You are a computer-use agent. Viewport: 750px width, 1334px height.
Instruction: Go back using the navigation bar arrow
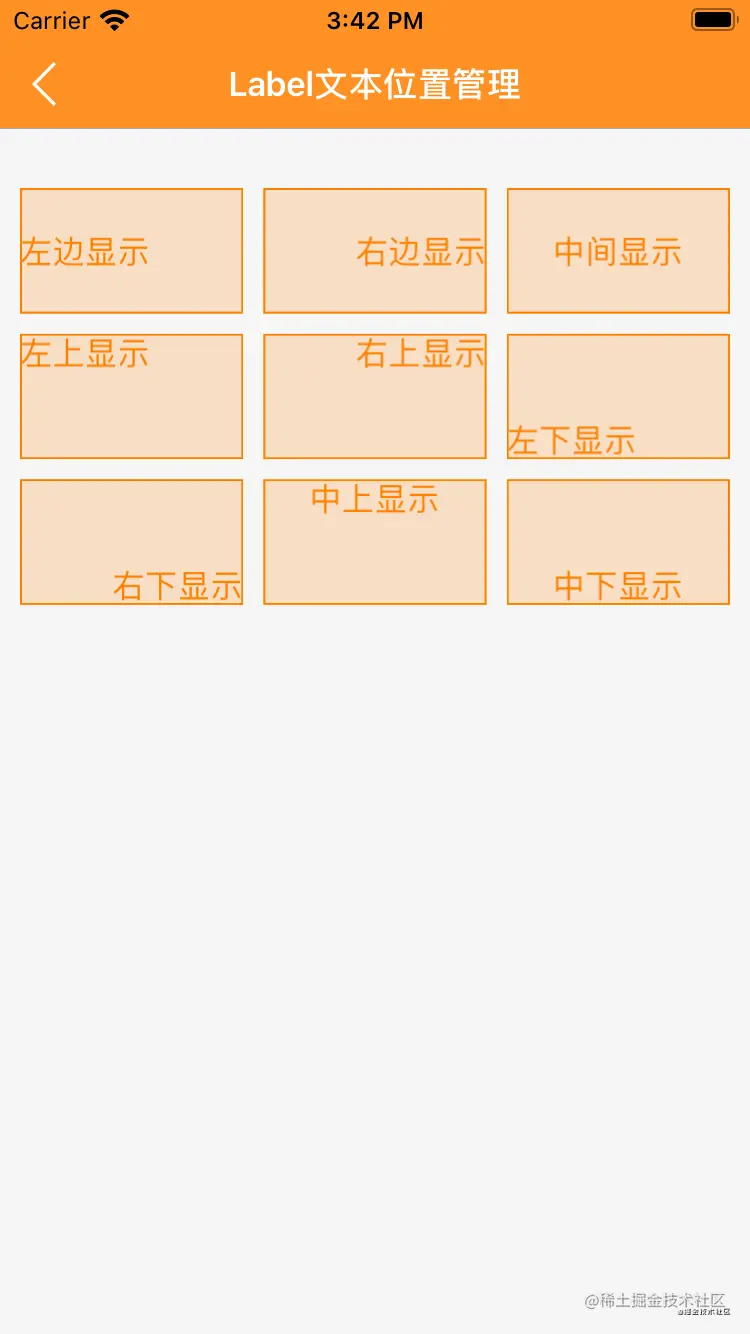[x=45, y=84]
